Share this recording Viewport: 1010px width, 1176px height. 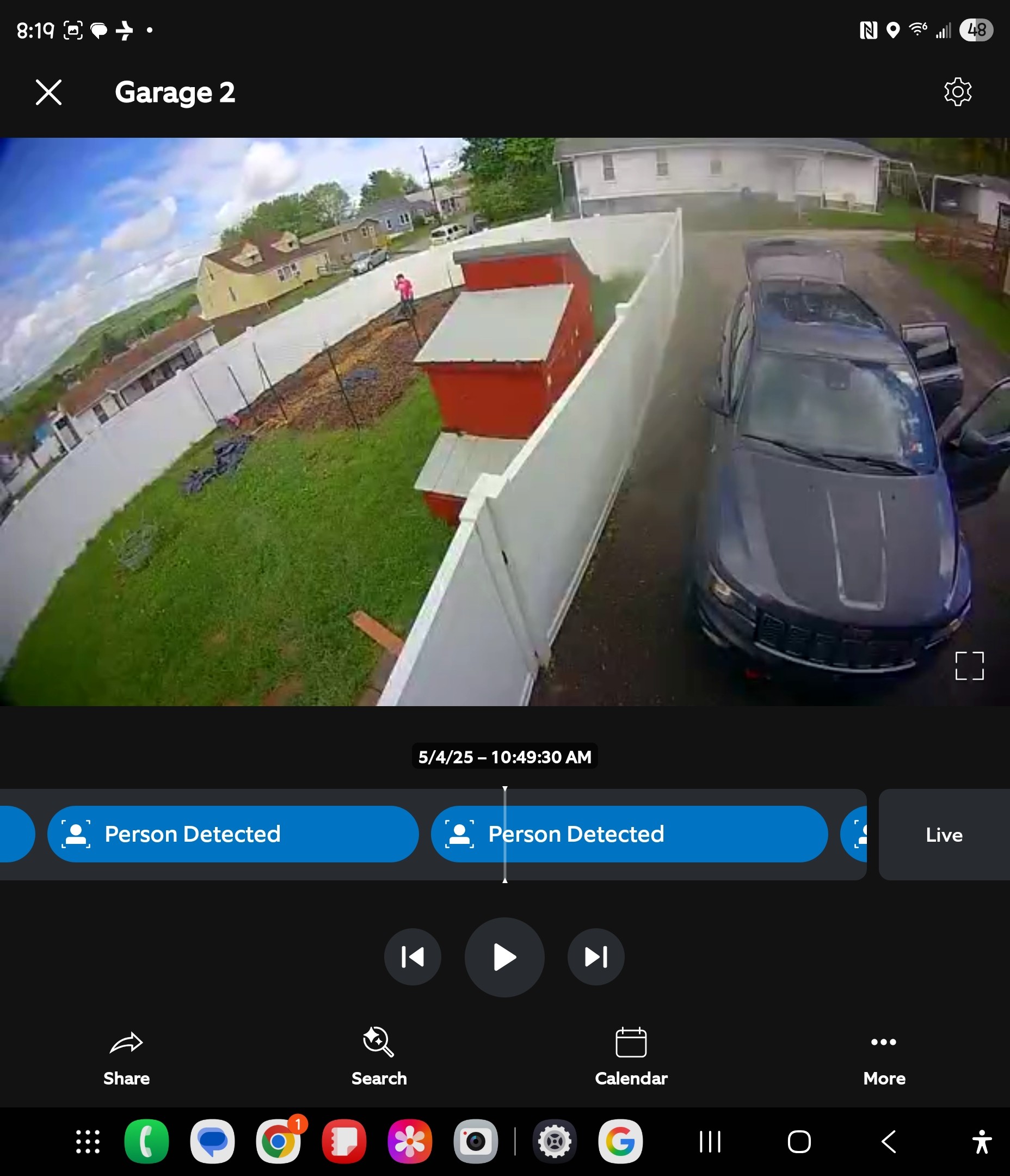tap(126, 1056)
